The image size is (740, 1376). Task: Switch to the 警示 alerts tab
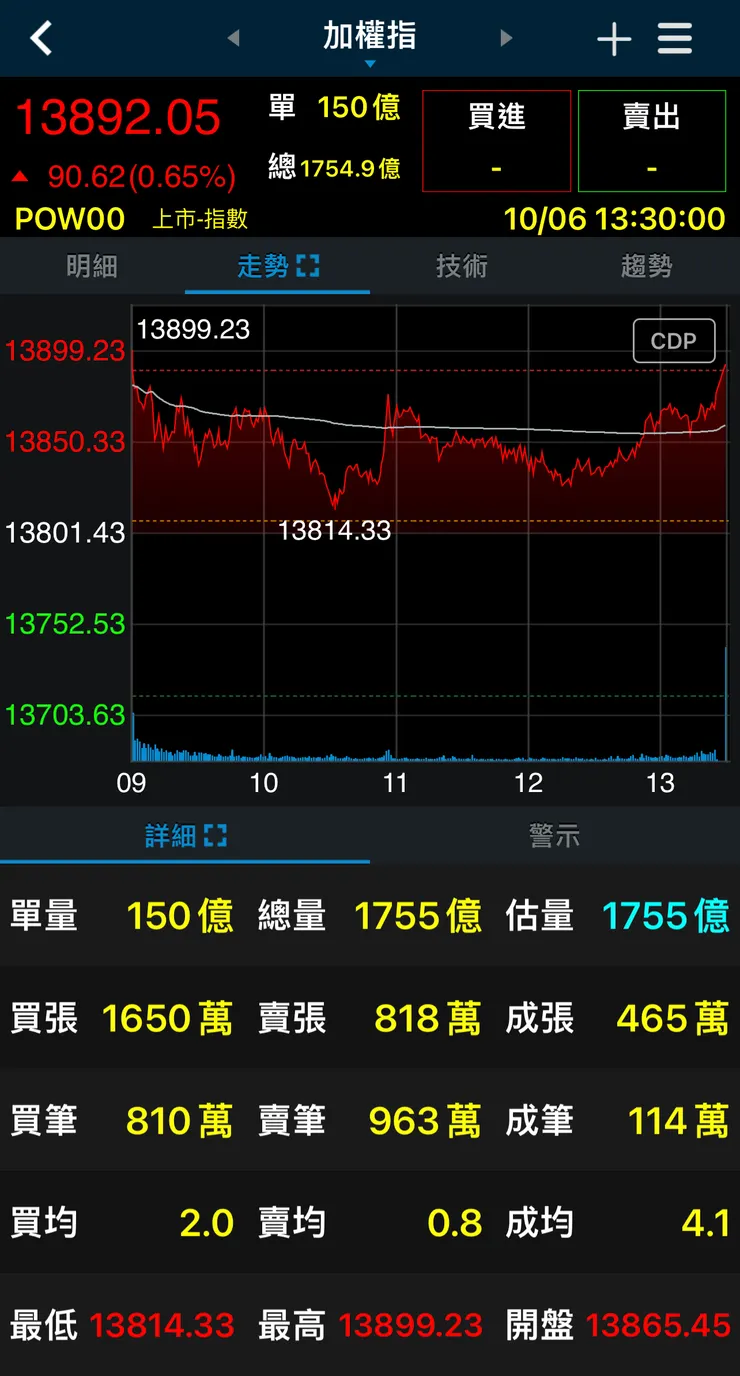coord(554,835)
